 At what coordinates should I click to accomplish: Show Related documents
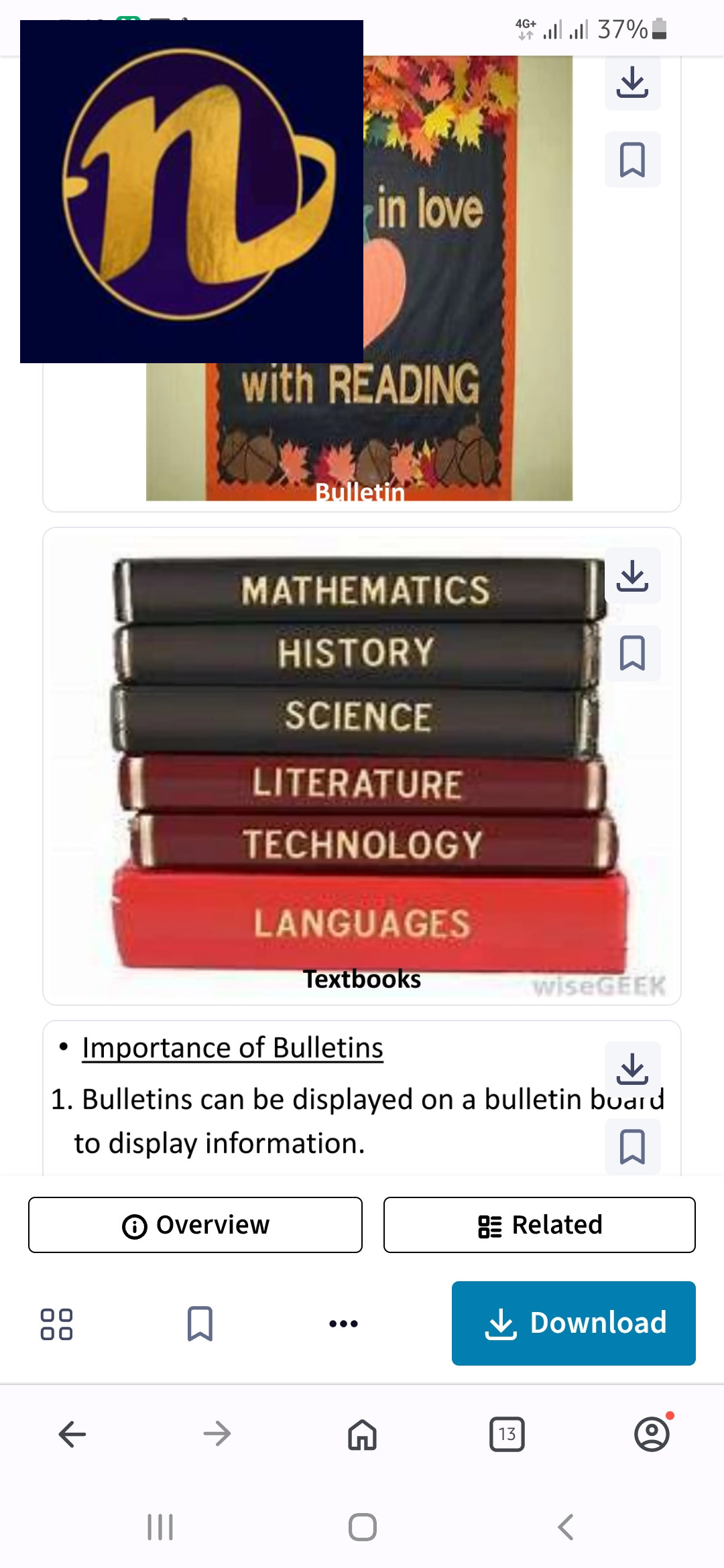point(539,1225)
